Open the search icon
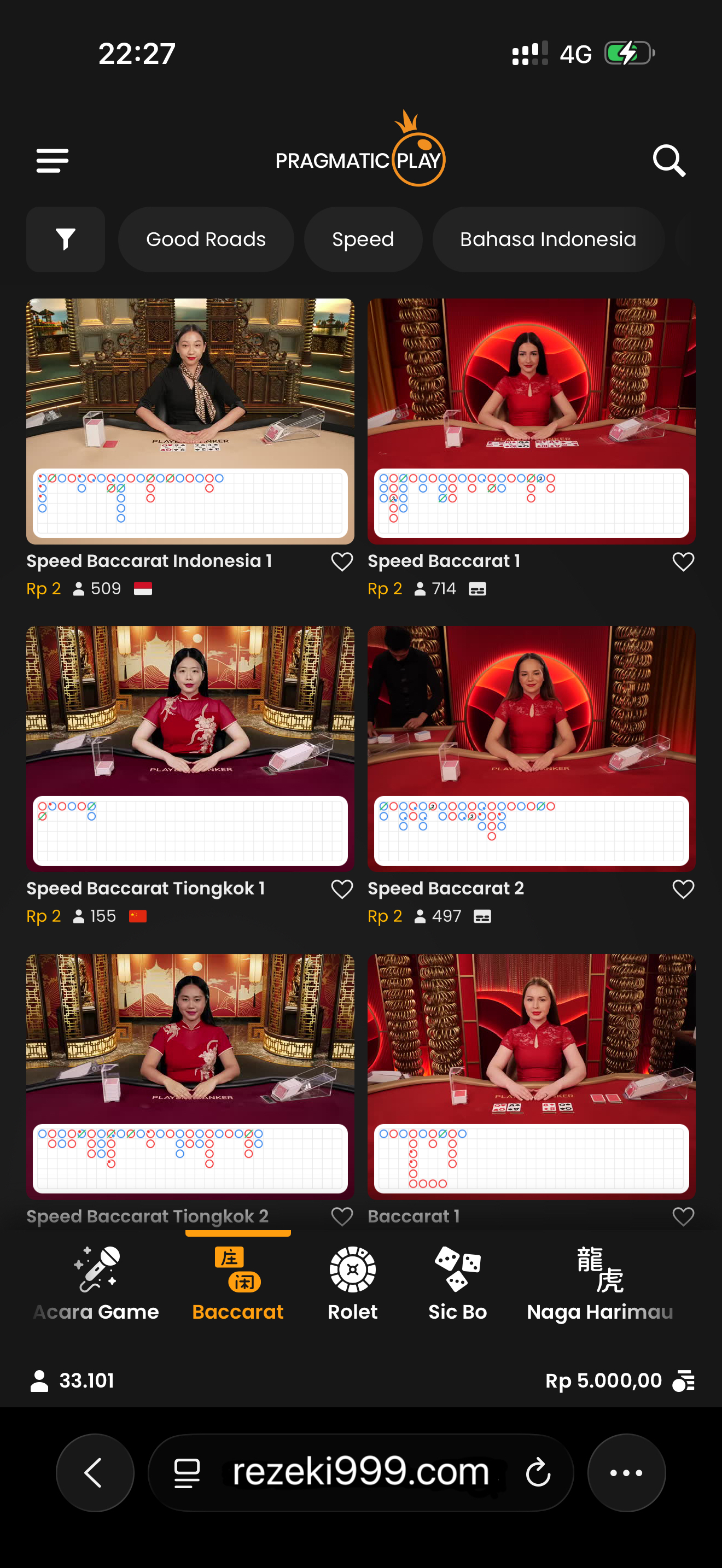The width and height of the screenshot is (722, 1568). click(x=668, y=161)
